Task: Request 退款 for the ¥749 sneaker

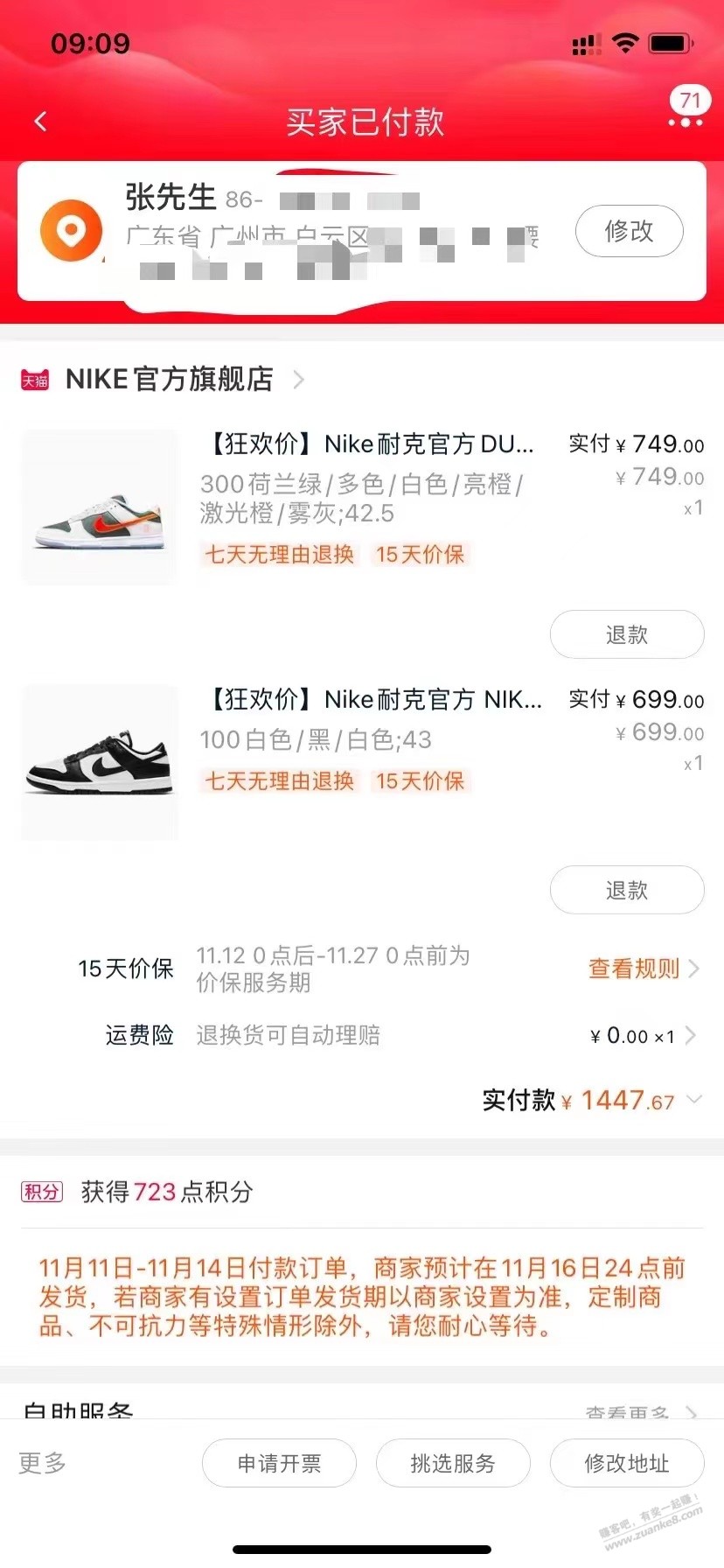Action: coord(626,634)
